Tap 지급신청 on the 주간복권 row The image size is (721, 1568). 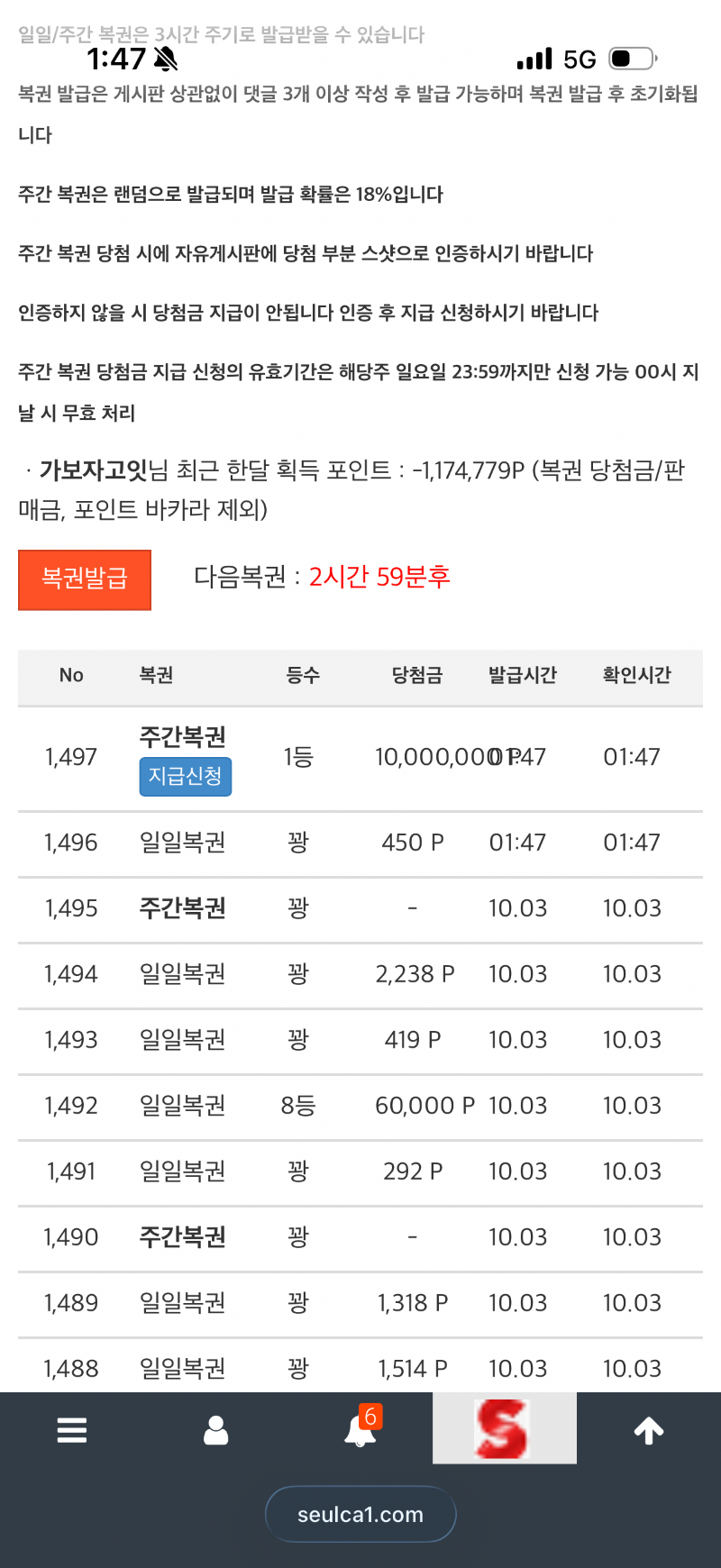(x=185, y=777)
